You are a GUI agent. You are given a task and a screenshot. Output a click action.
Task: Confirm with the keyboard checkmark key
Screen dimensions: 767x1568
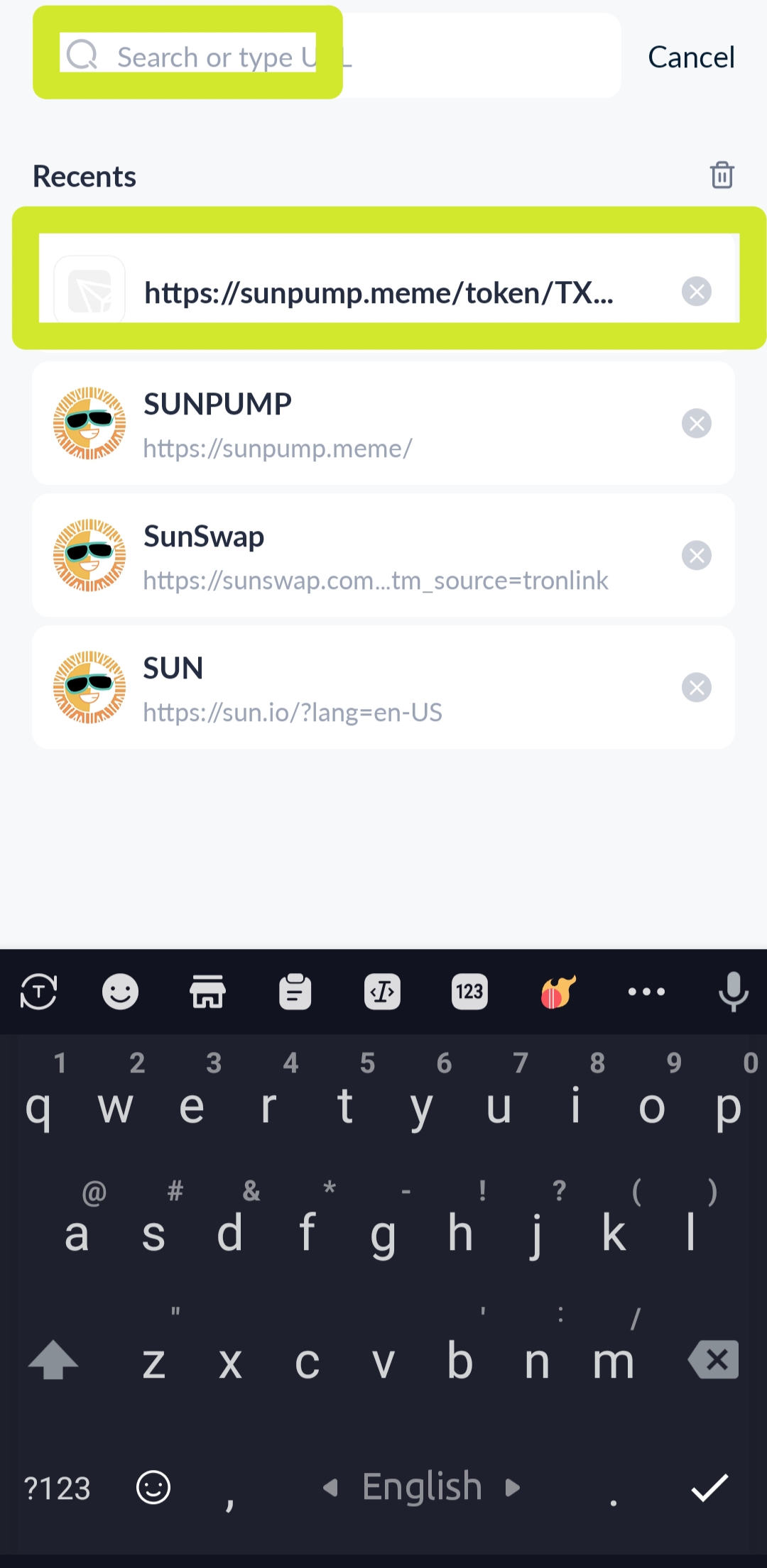click(x=709, y=1487)
